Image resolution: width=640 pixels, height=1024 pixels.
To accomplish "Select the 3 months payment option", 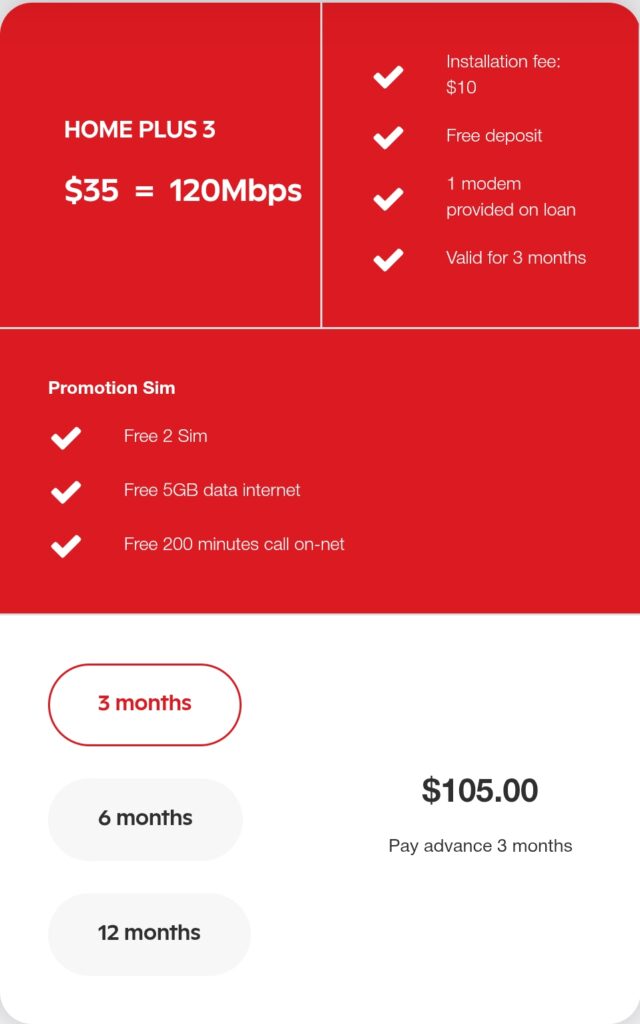I will (x=145, y=704).
